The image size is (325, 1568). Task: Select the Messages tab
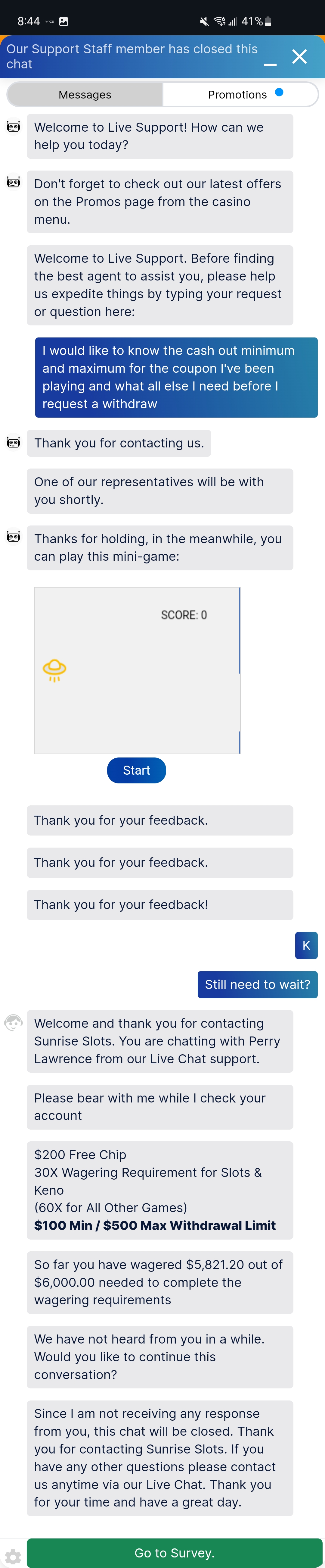[x=85, y=94]
